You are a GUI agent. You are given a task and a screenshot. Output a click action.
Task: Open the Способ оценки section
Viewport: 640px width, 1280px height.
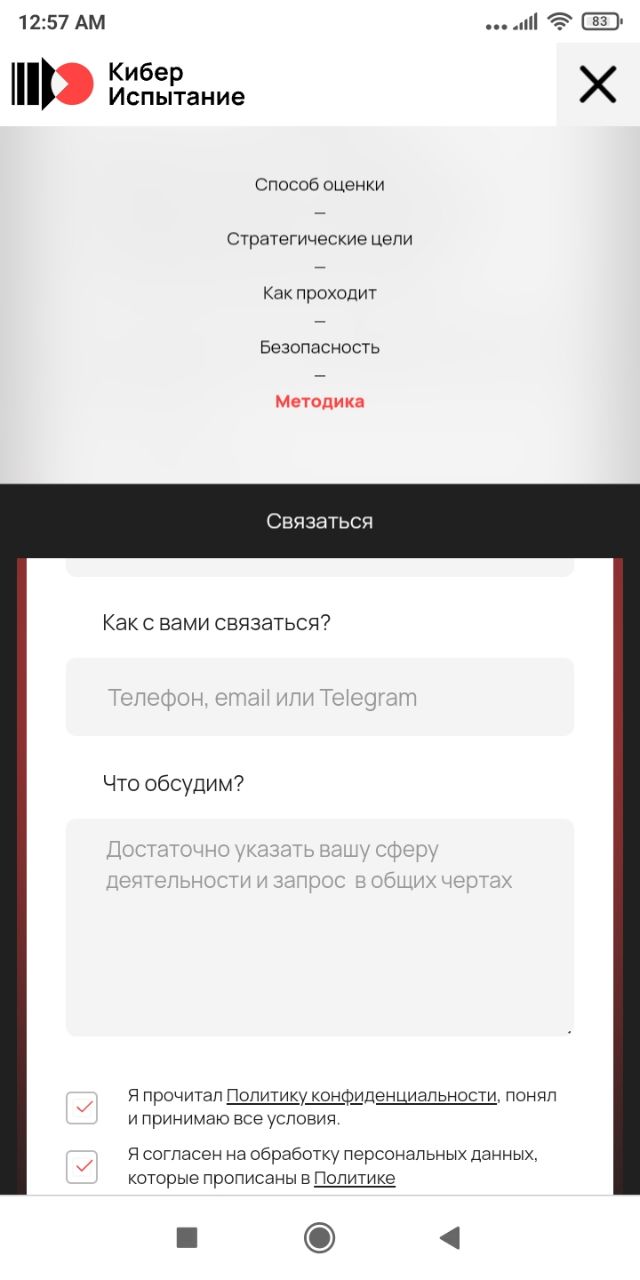(320, 185)
